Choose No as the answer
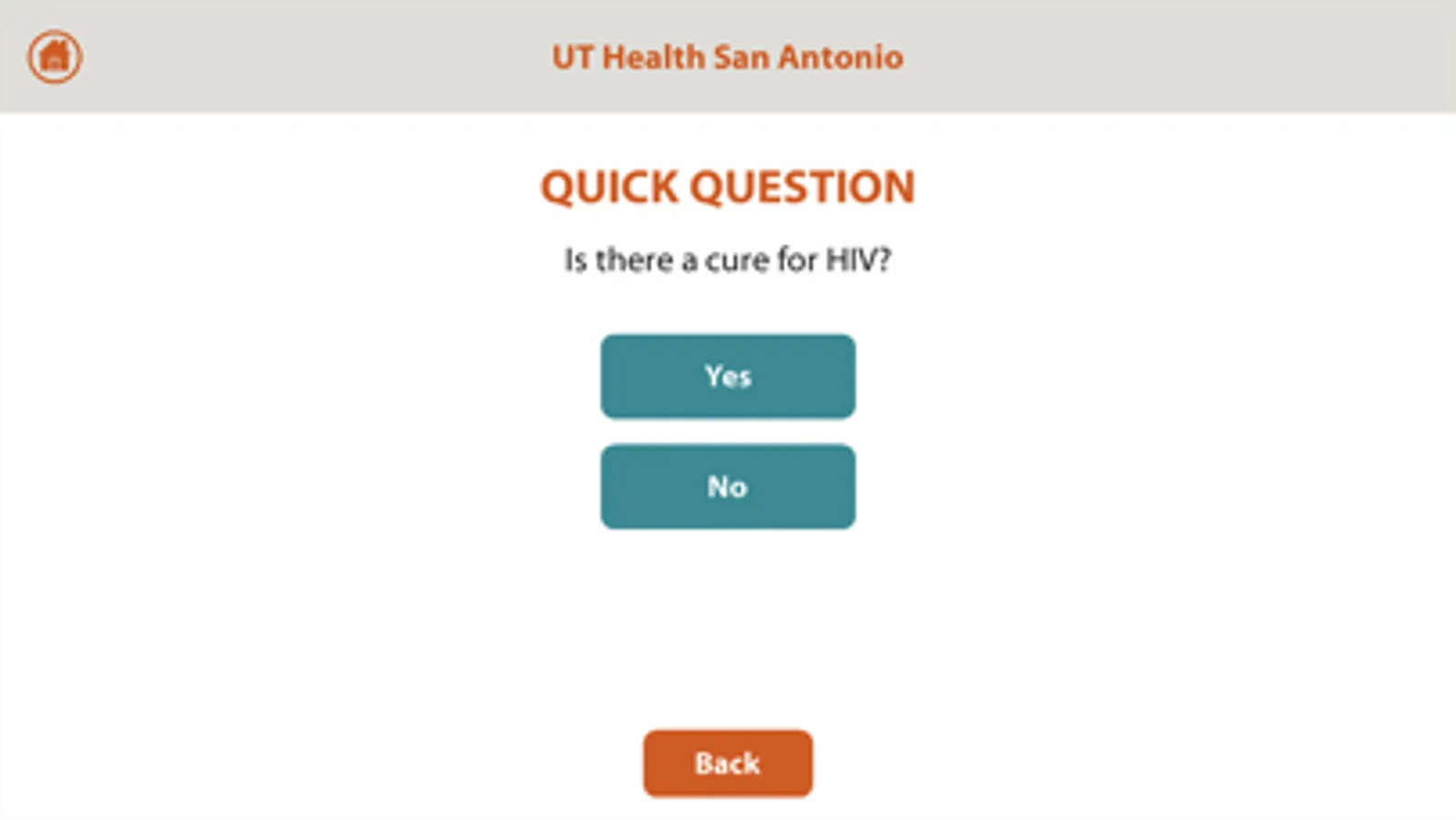This screenshot has height=820, width=1456. click(728, 487)
